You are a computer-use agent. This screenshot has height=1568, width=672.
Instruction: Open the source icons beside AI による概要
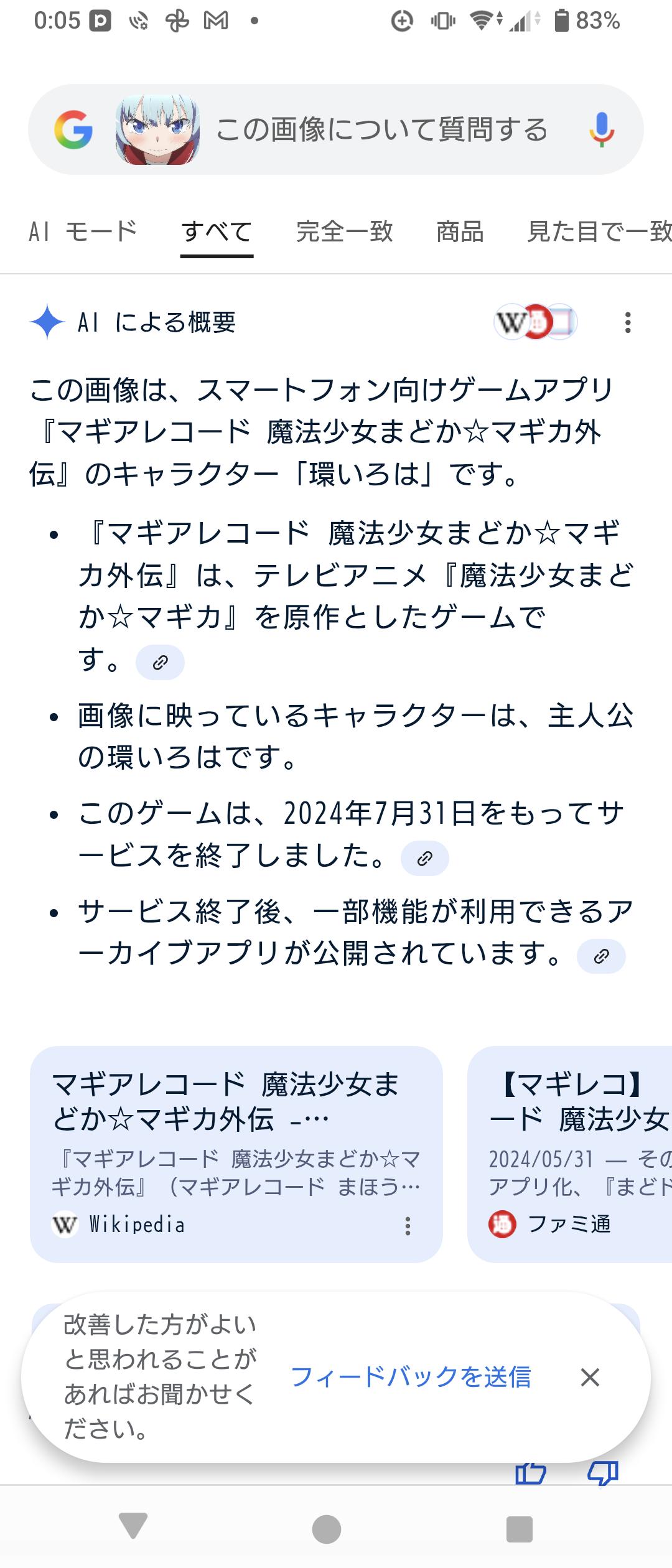[x=535, y=322]
